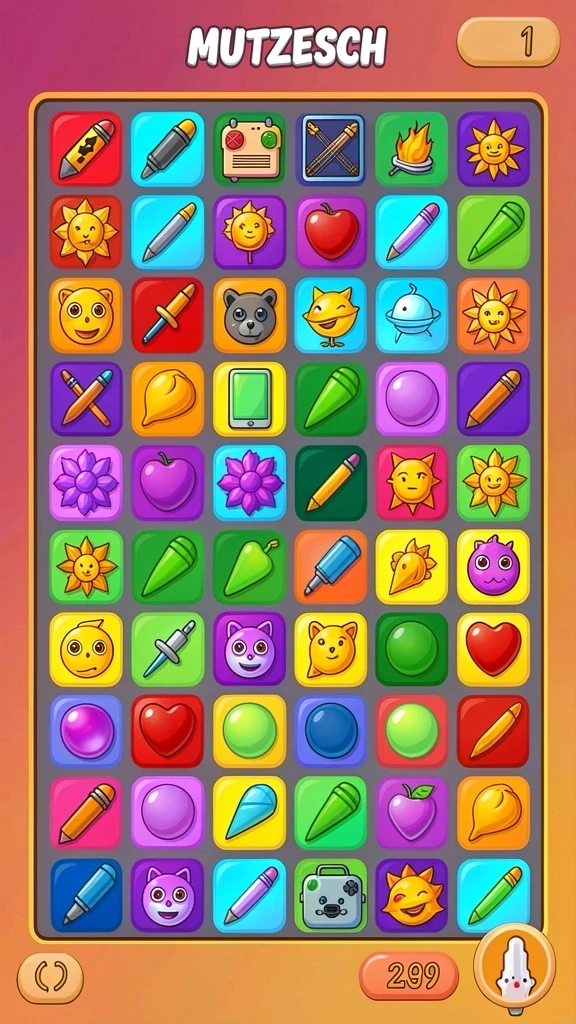The image size is (576, 1024).
Task: Tap the gray suitcase robot tile
Action: click(x=330, y=895)
